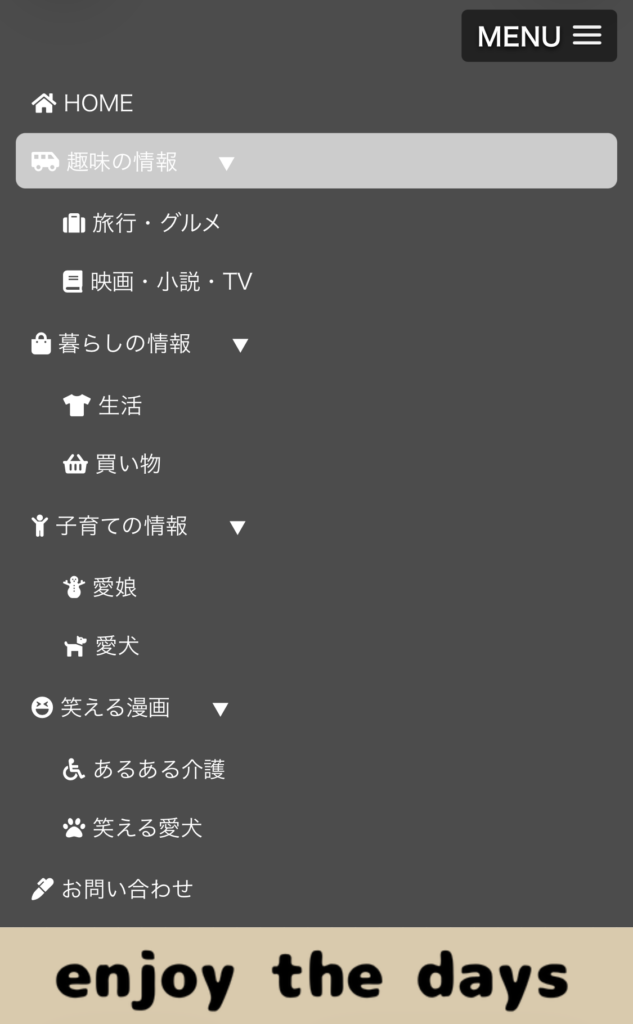This screenshot has height=1024, width=633.
Task: Go to the HOME page
Action: pyautogui.click(x=84, y=103)
